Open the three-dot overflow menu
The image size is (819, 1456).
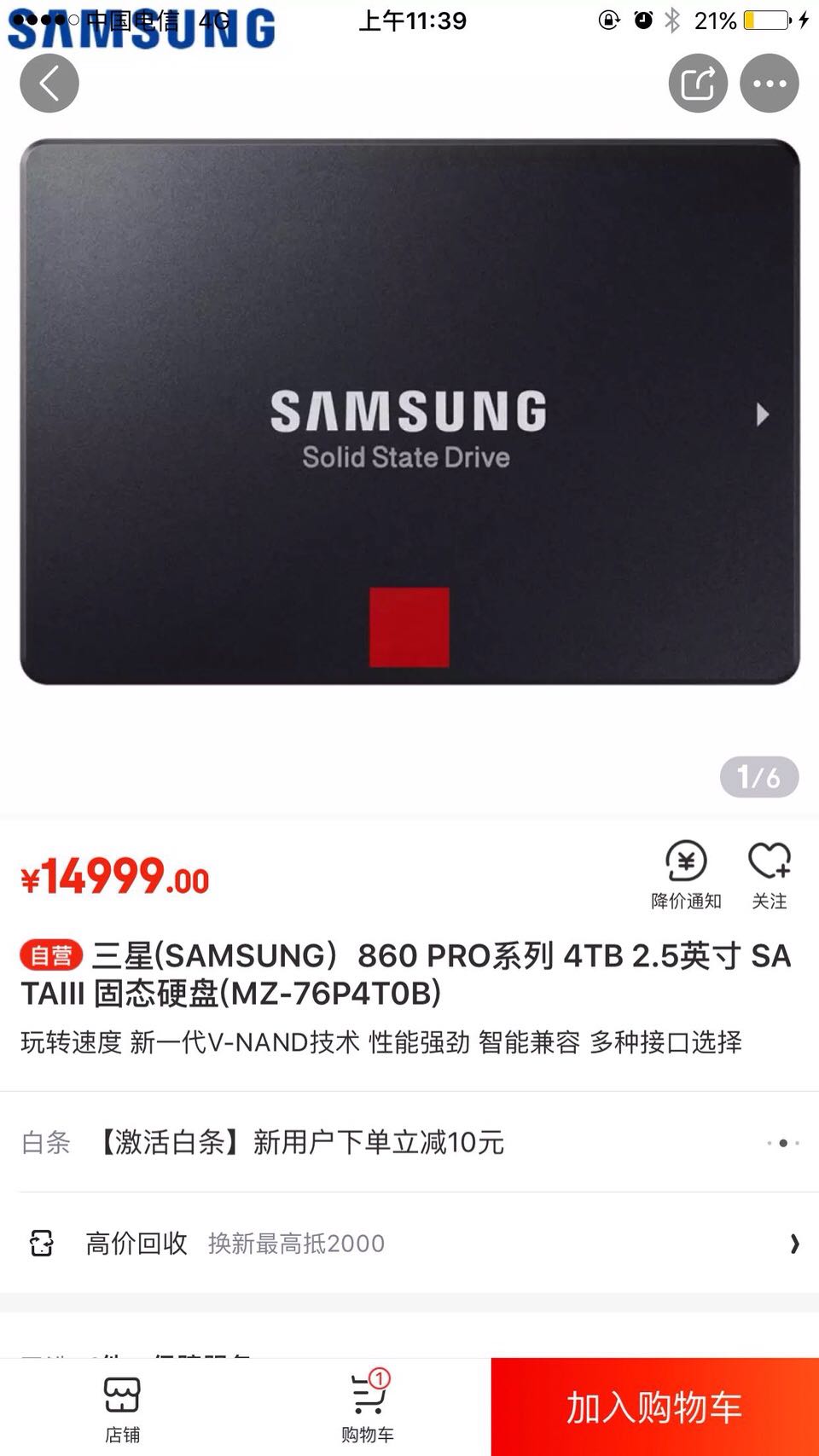click(770, 84)
